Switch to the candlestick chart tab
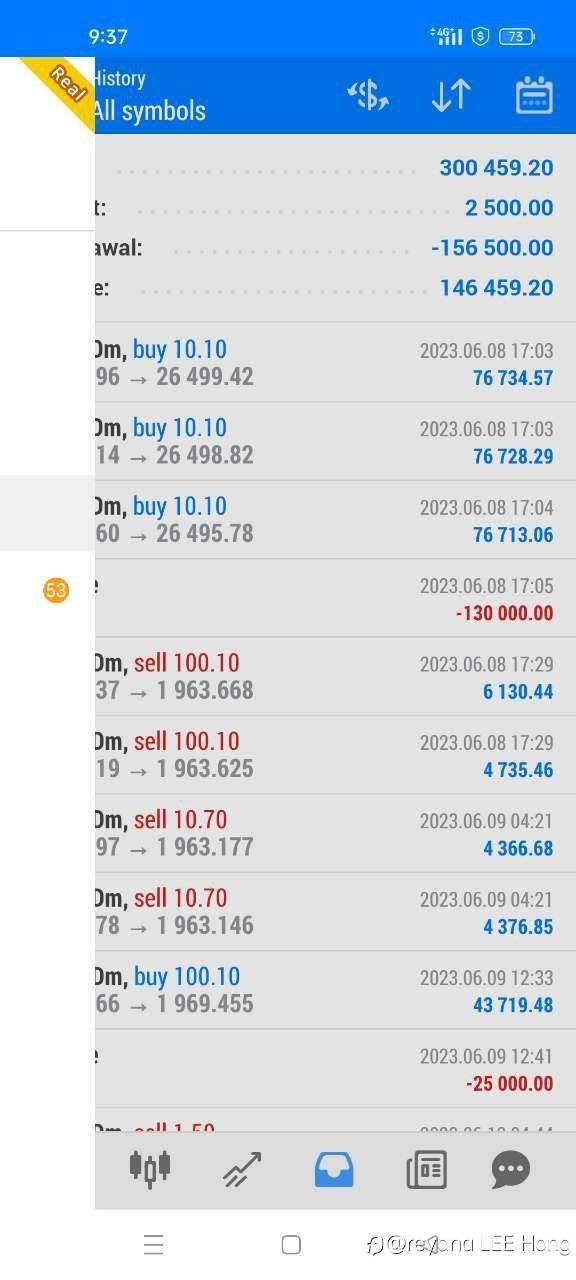Screen dimensions: 576x1280 coord(150,1168)
